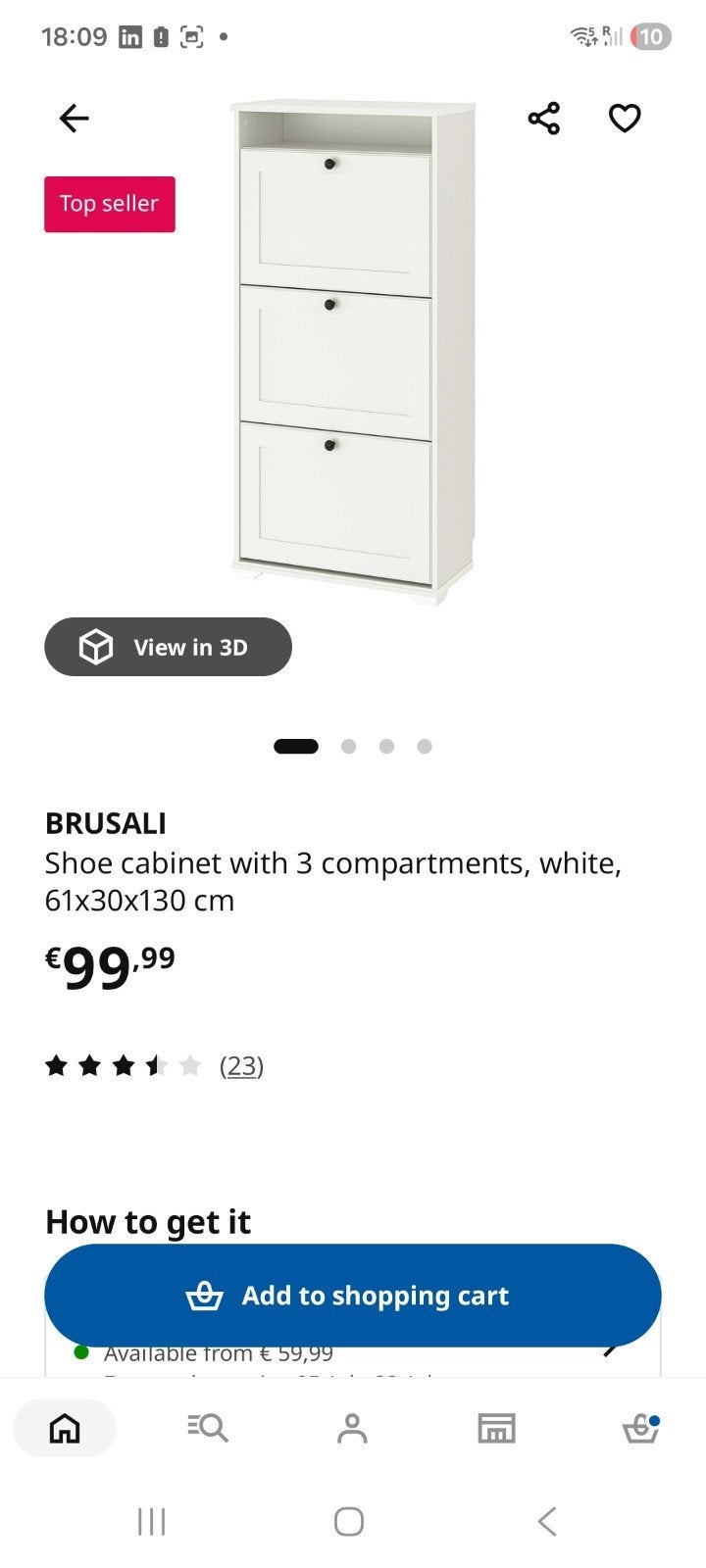Open the View in 3D mode
706x1568 pixels.
point(168,647)
